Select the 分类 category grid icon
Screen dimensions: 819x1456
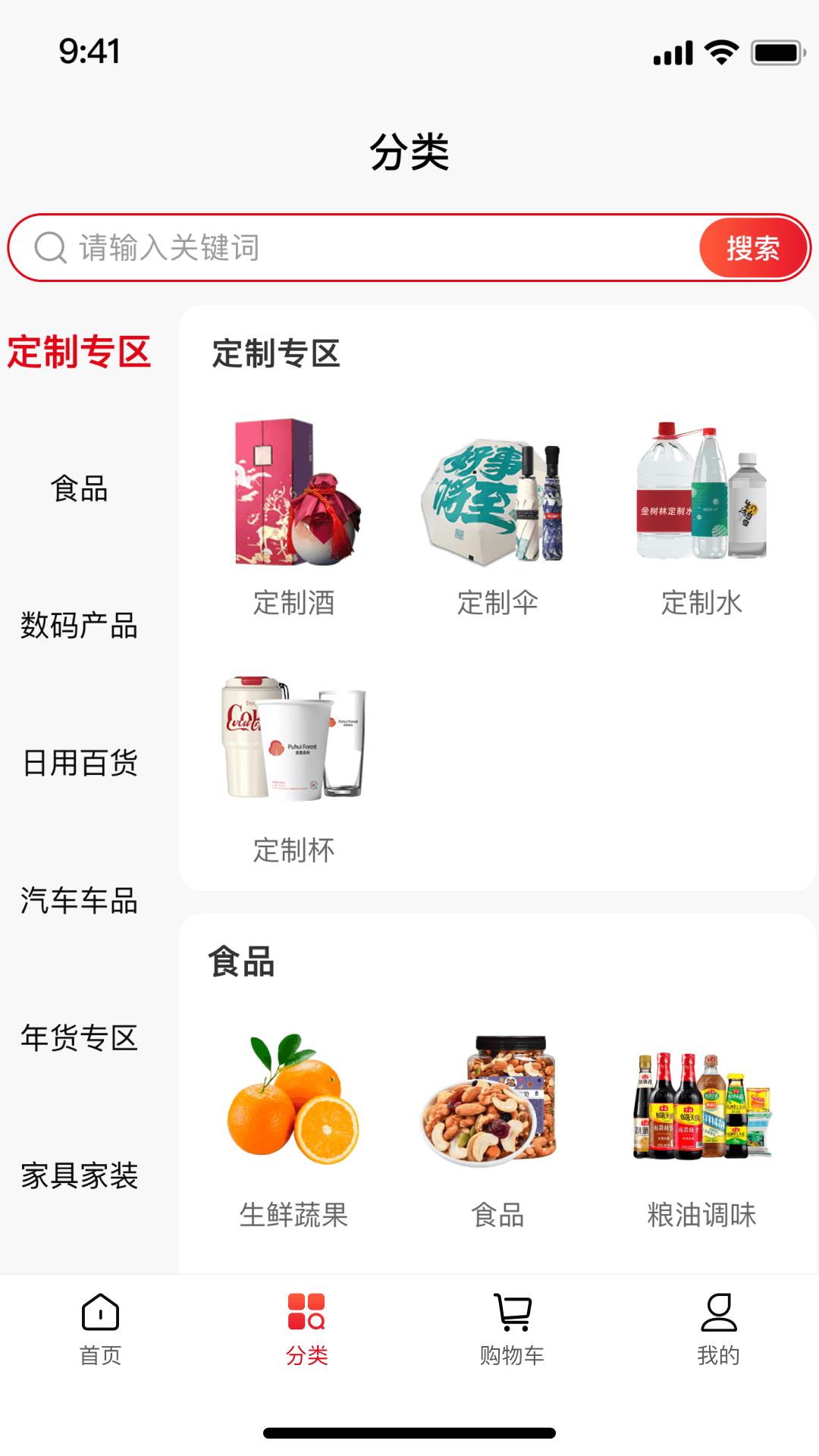(306, 1308)
